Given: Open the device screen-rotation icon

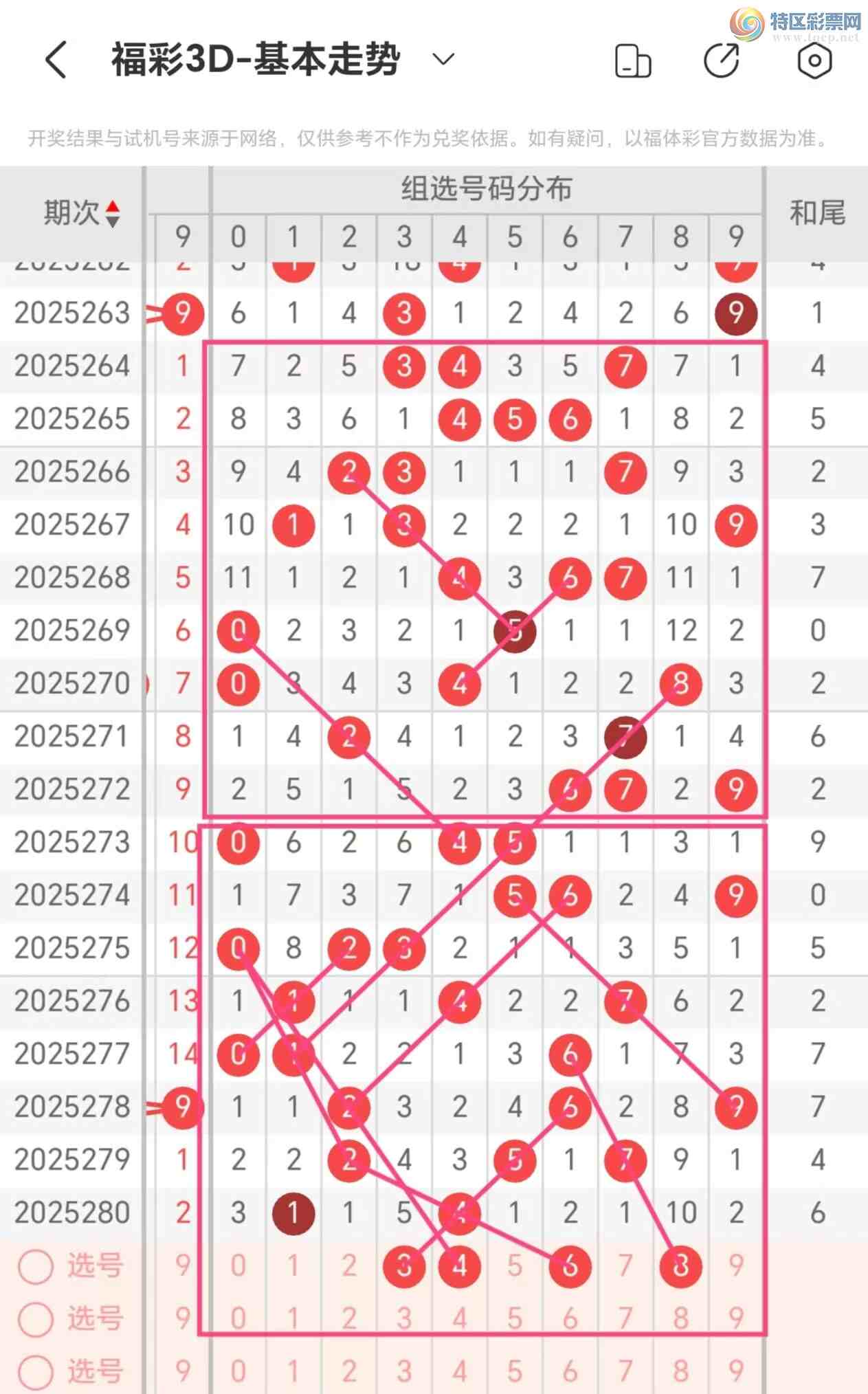Looking at the screenshot, I should [x=632, y=61].
